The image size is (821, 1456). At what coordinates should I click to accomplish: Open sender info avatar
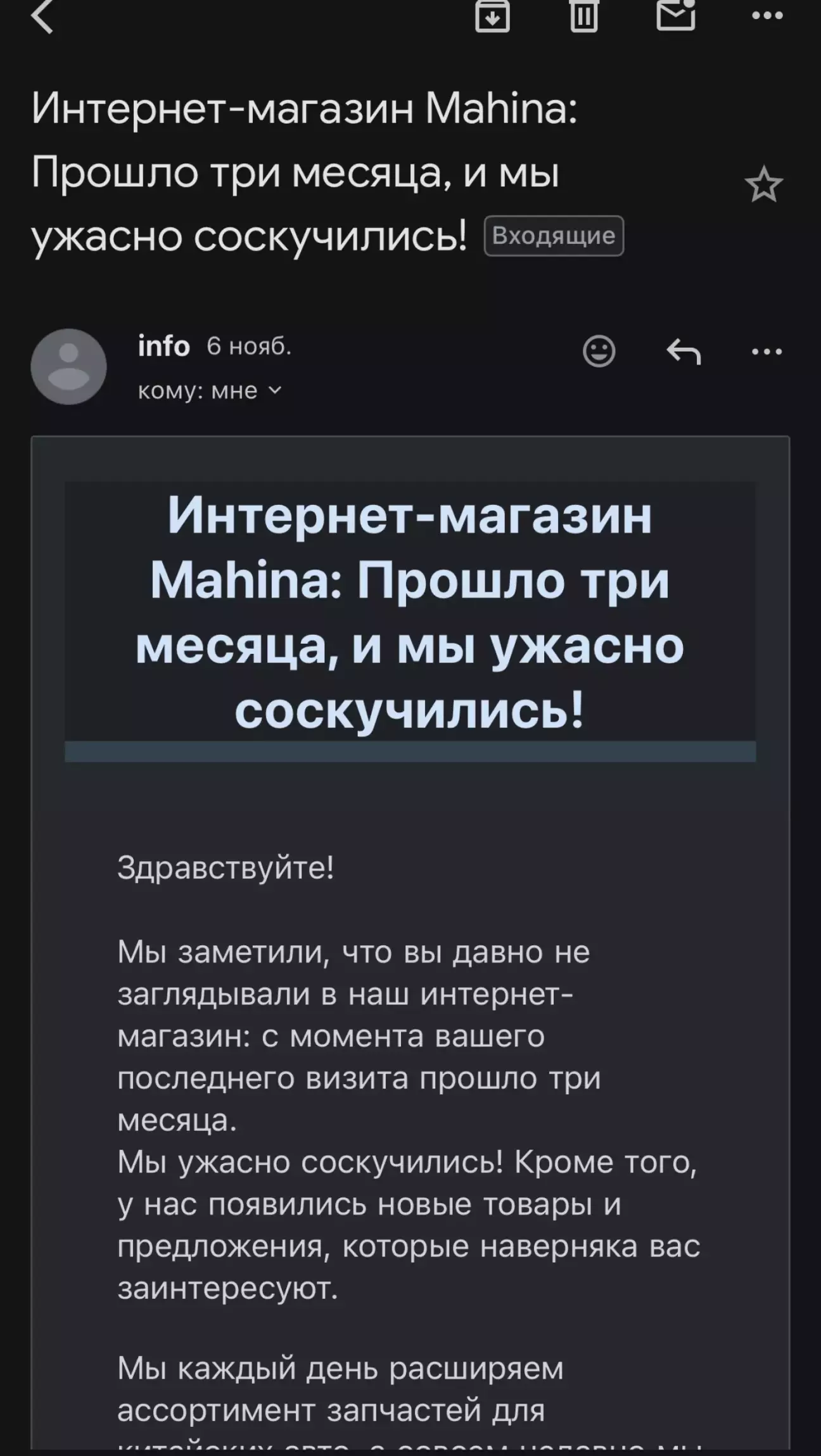point(68,366)
